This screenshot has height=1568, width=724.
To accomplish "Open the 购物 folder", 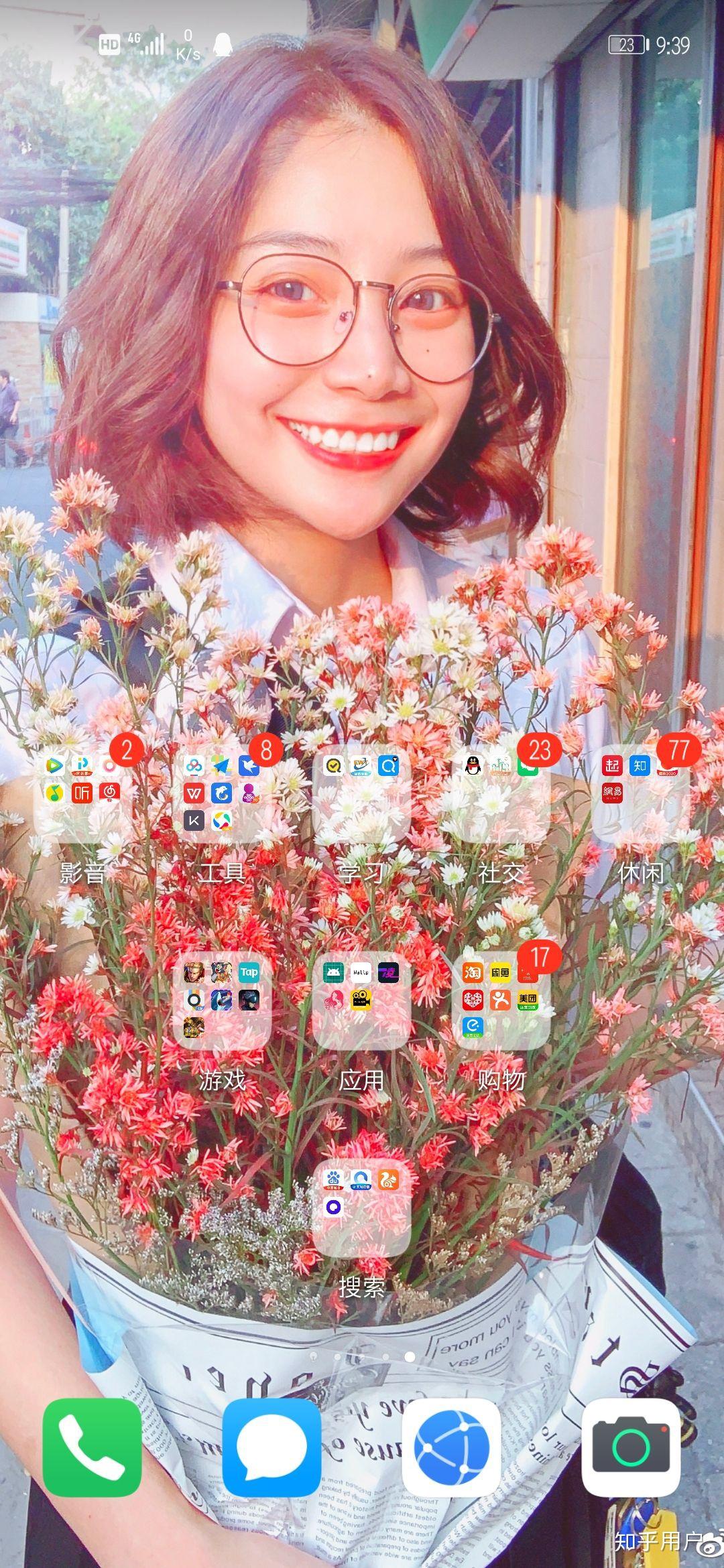I will click(x=501, y=1000).
